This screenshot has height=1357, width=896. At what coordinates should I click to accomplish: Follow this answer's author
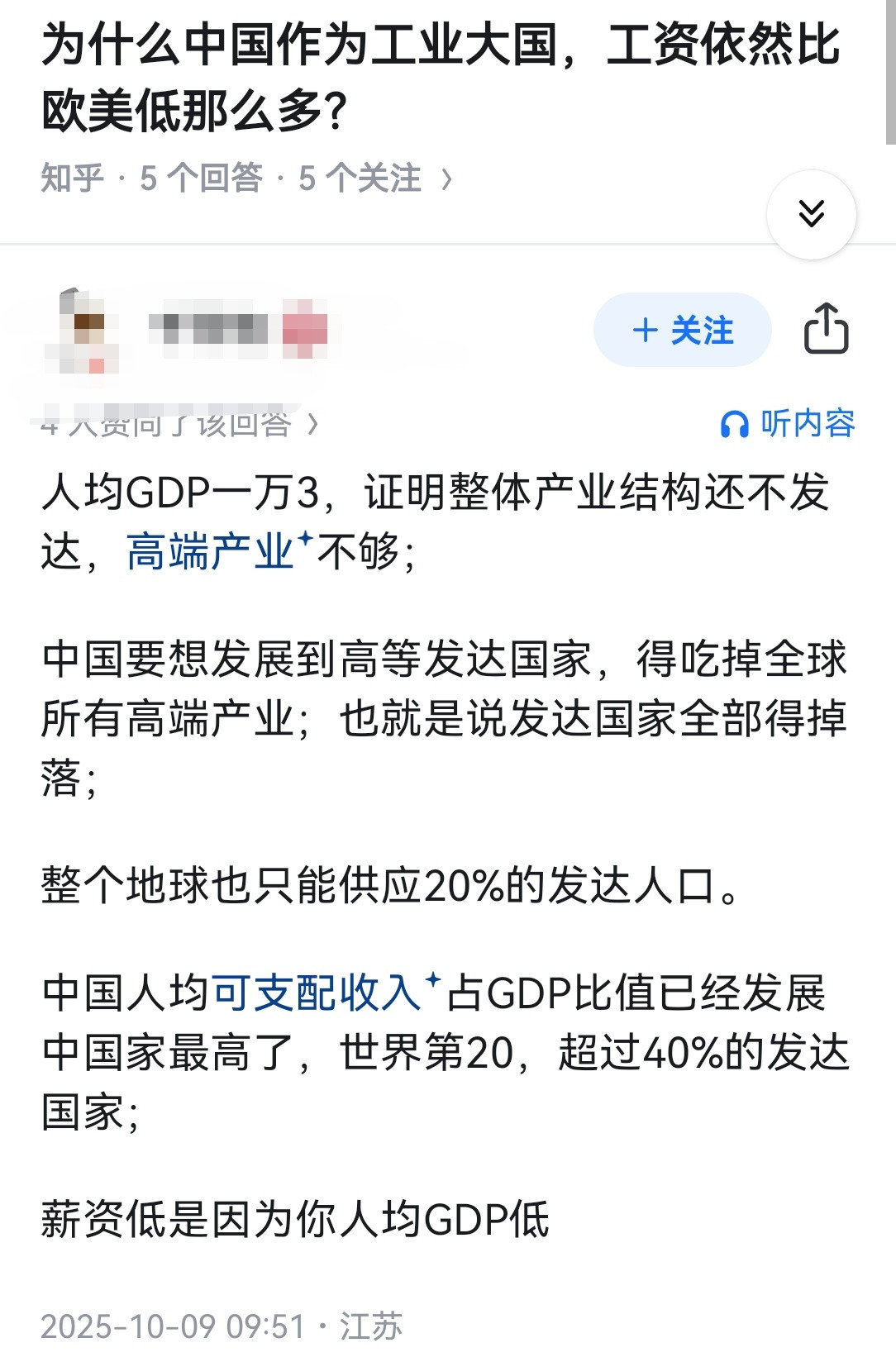[682, 330]
